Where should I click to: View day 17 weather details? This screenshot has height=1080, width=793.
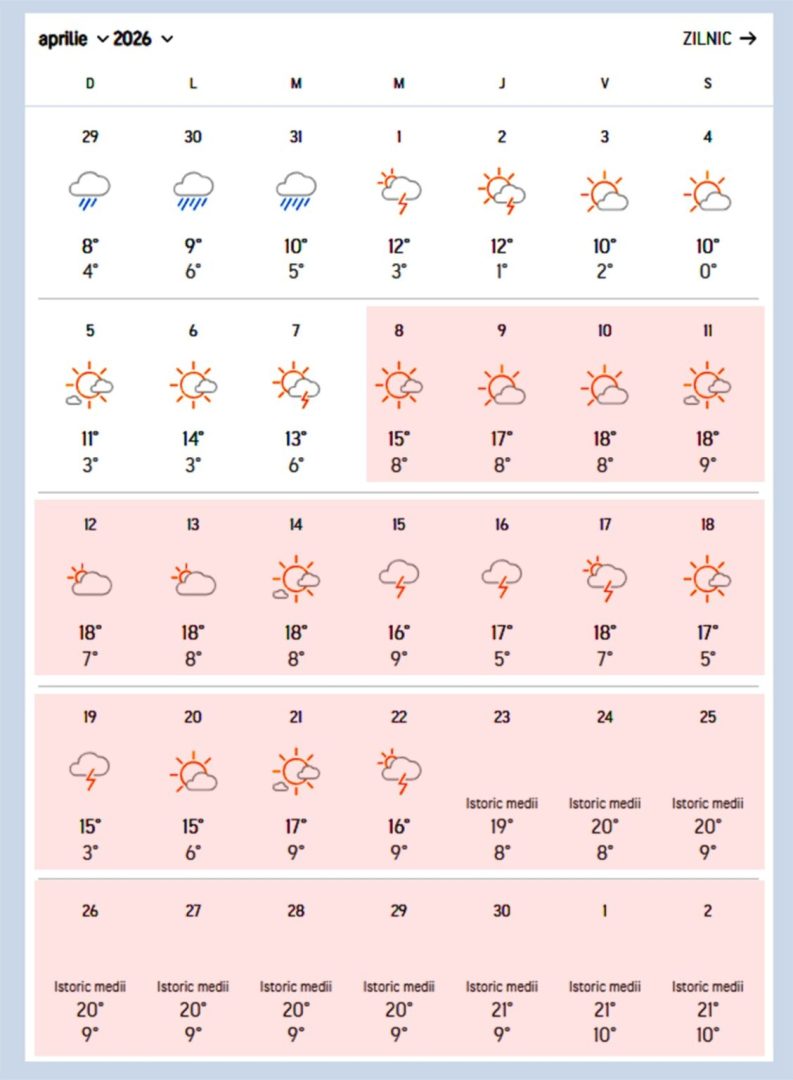pyautogui.click(x=605, y=590)
